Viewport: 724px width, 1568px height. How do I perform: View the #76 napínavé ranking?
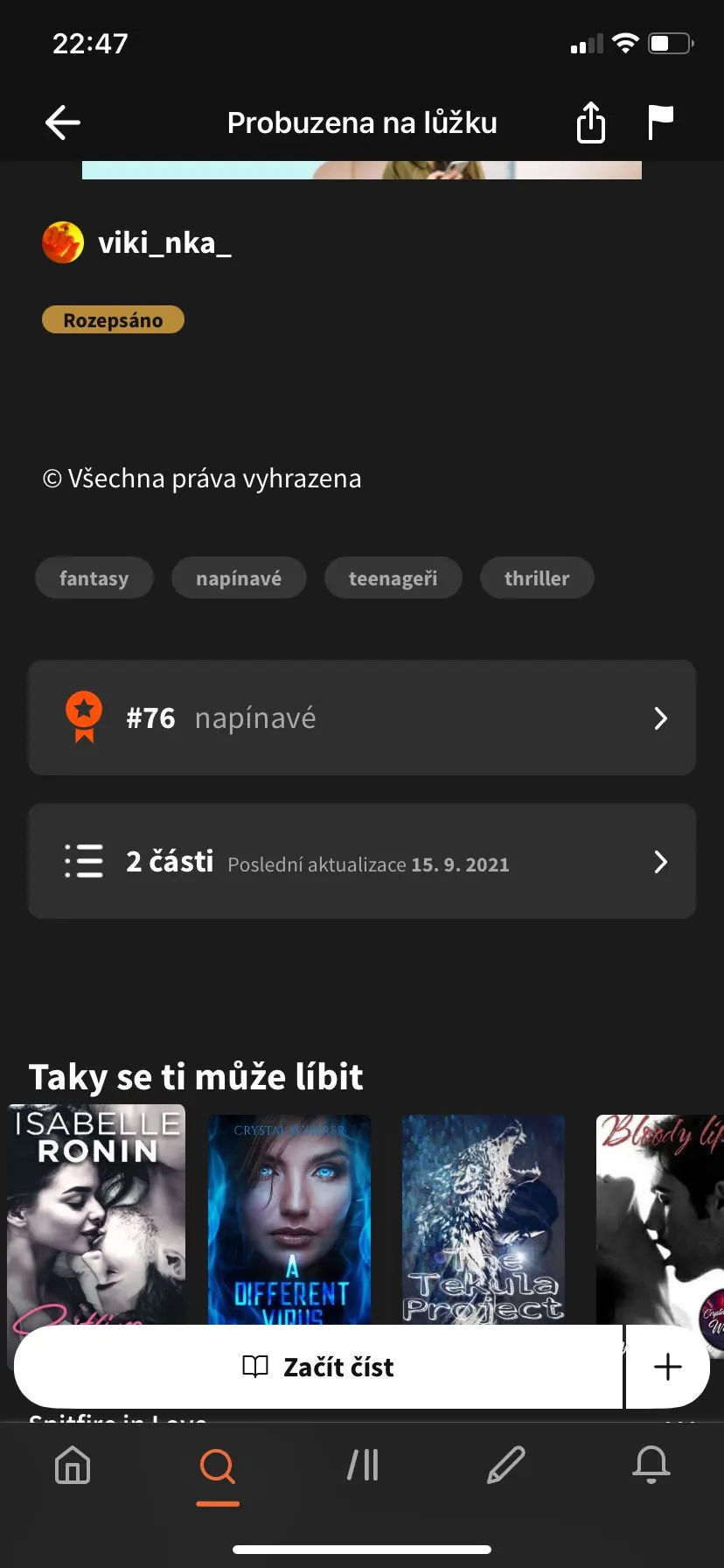coord(362,717)
